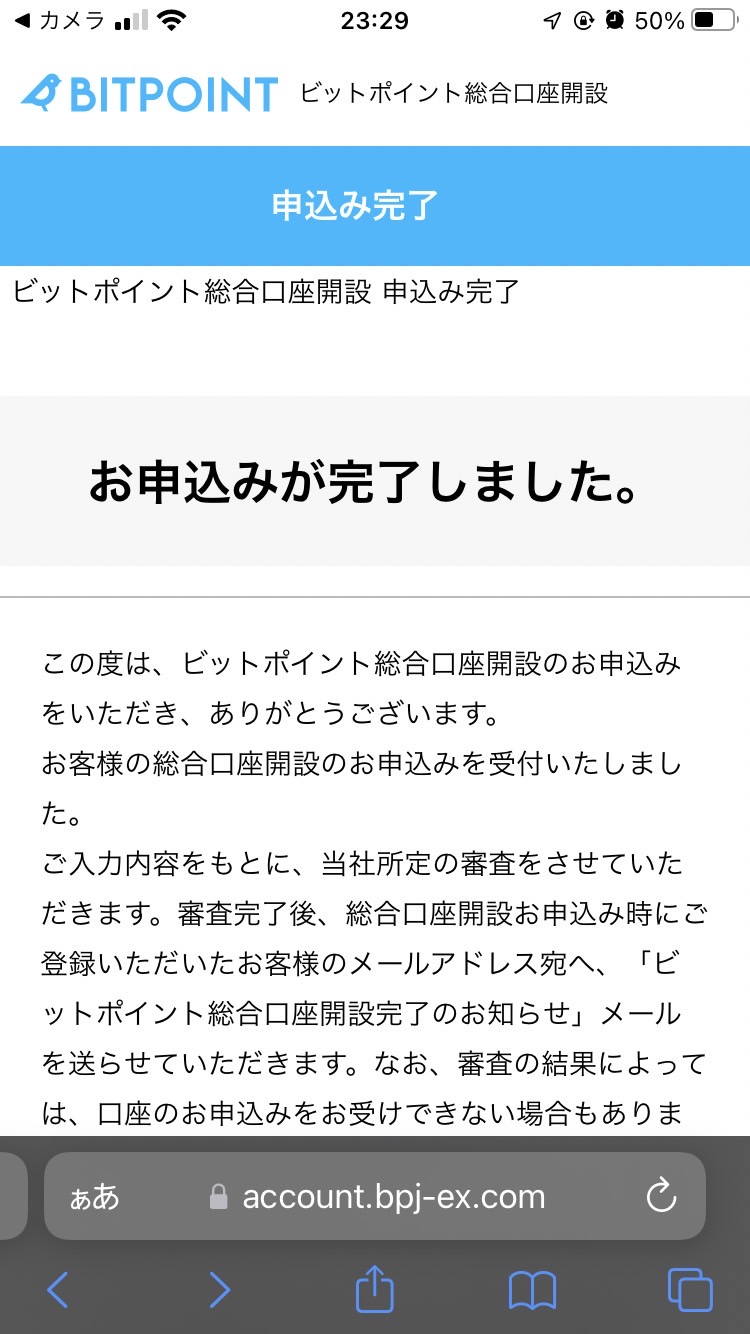Tap the page reload icon
The width and height of the screenshot is (750, 1334).
pos(661,1195)
